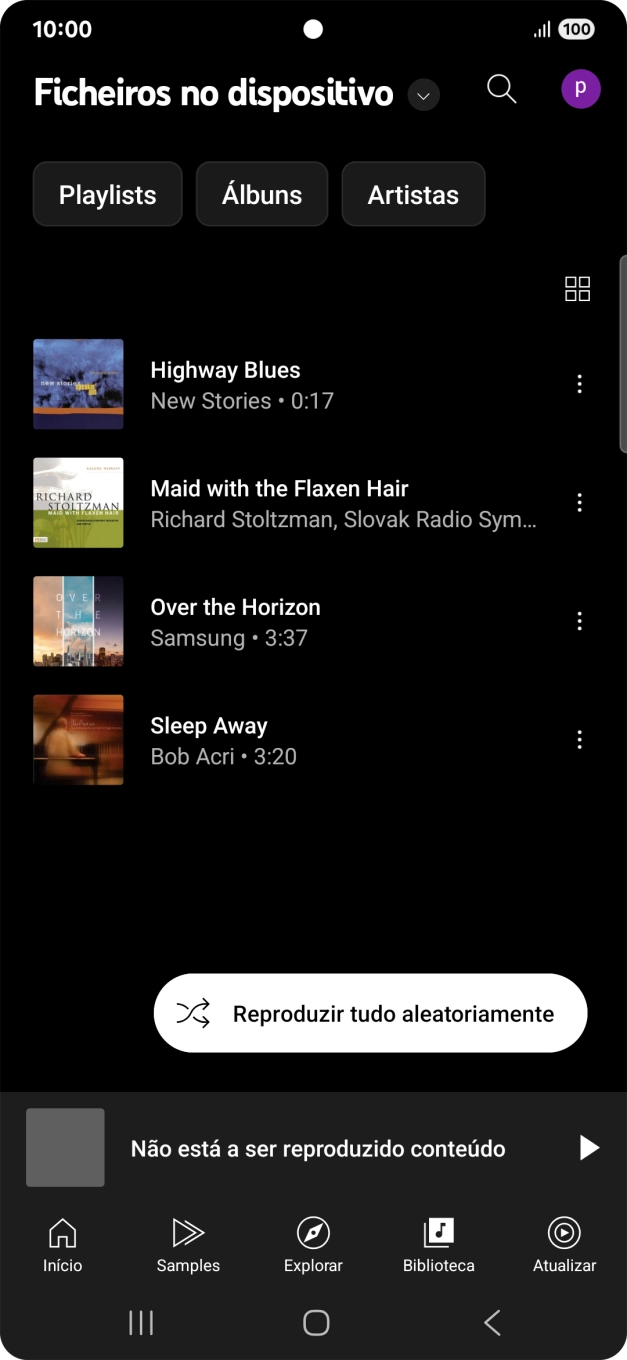Viewport: 627px width, 1360px height.
Task: Open options for Highway Blues
Action: [x=579, y=384]
